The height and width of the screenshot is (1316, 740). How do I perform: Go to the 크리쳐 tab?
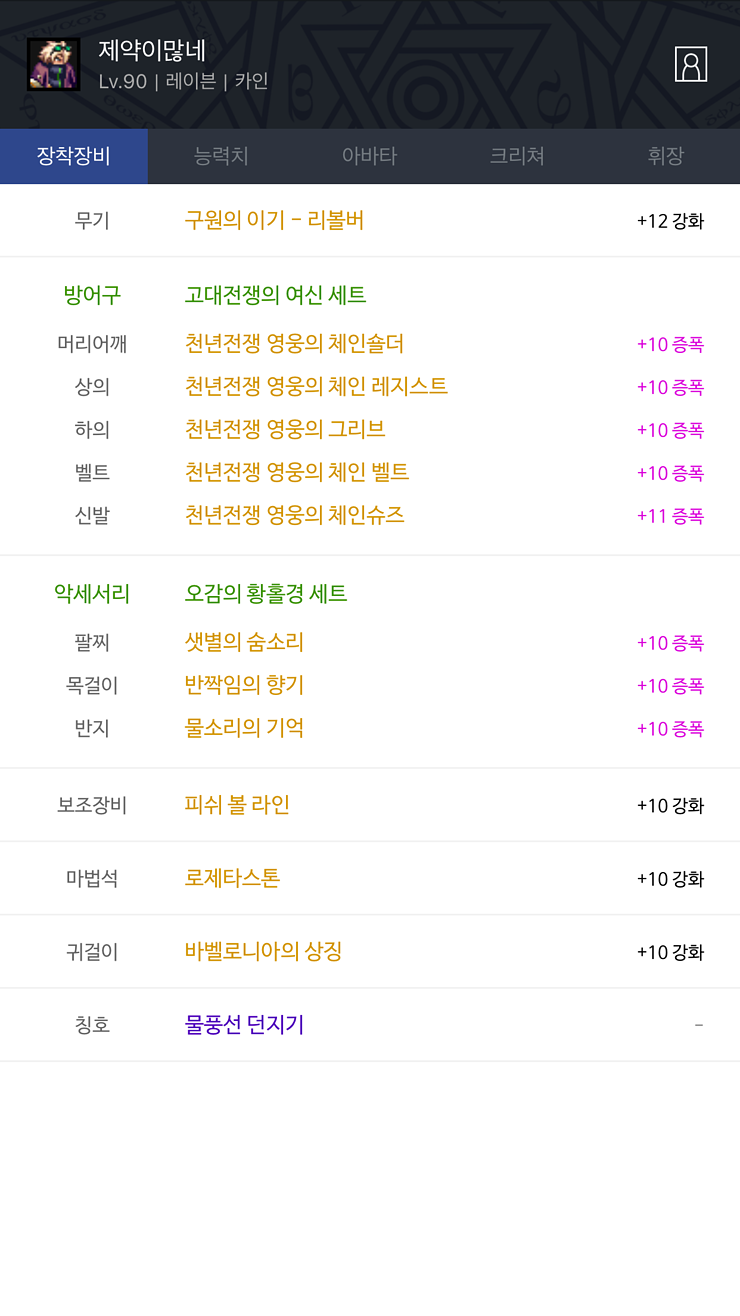(x=517, y=156)
